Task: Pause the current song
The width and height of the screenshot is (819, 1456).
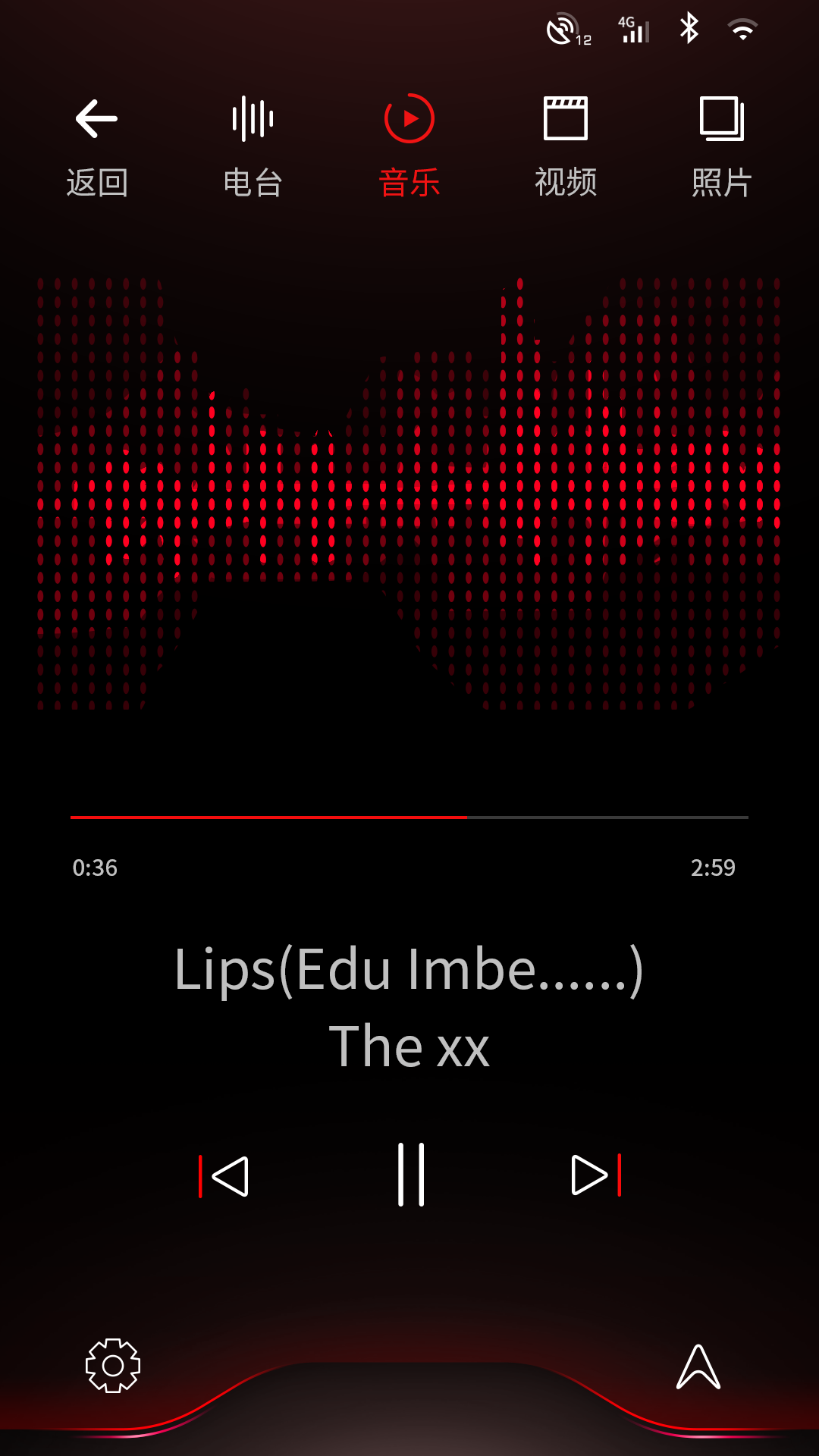Action: click(x=411, y=1175)
